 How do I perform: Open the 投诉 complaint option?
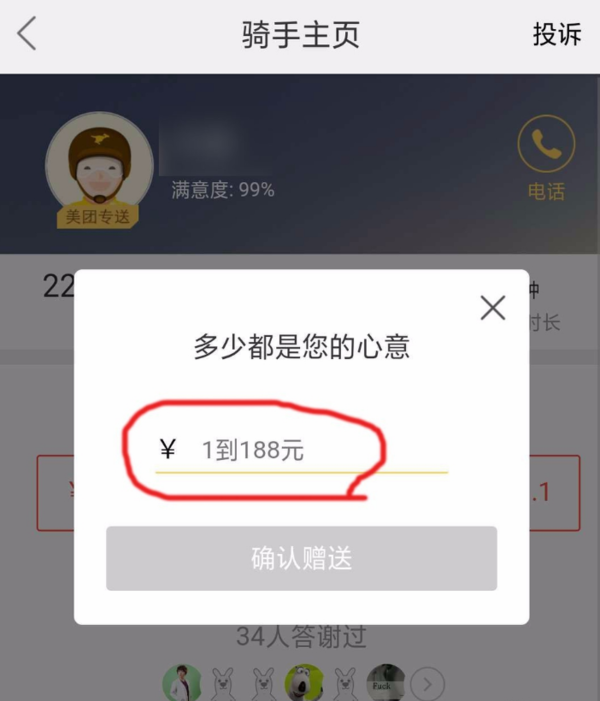point(556,34)
